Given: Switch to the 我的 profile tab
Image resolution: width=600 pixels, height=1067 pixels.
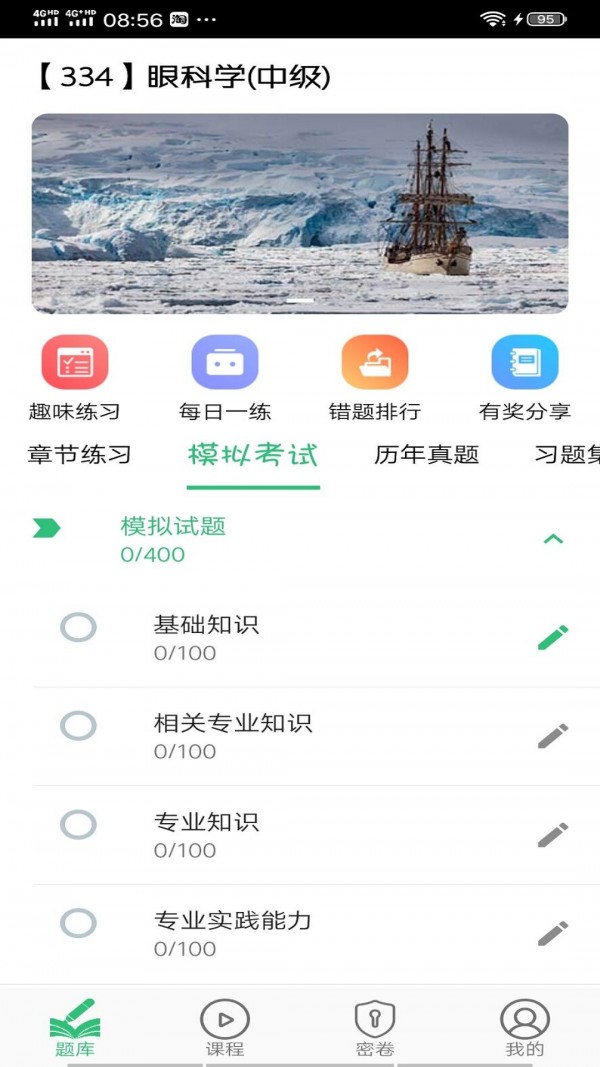Looking at the screenshot, I should tap(525, 1028).
